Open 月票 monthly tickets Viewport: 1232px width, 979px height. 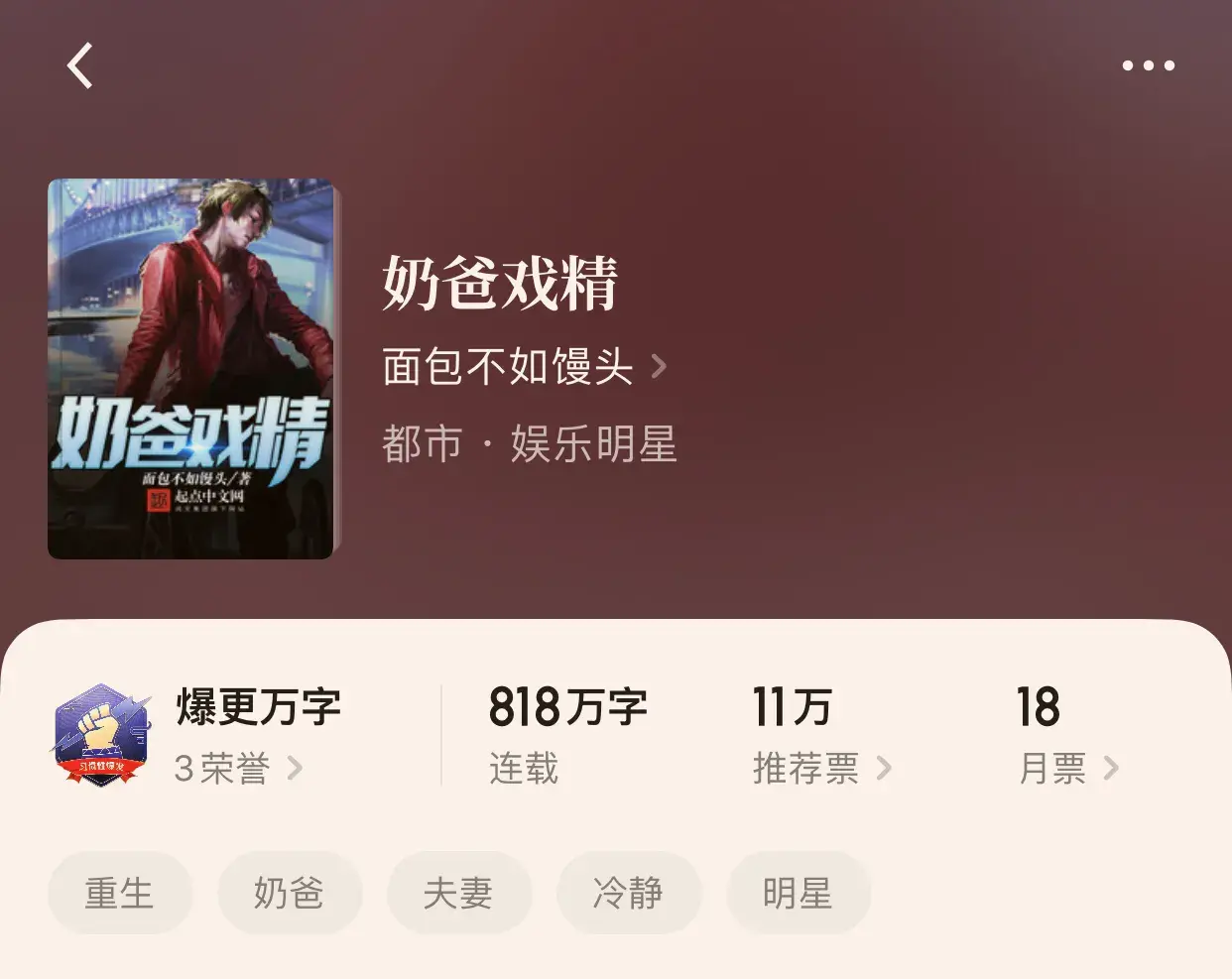coord(1067,768)
